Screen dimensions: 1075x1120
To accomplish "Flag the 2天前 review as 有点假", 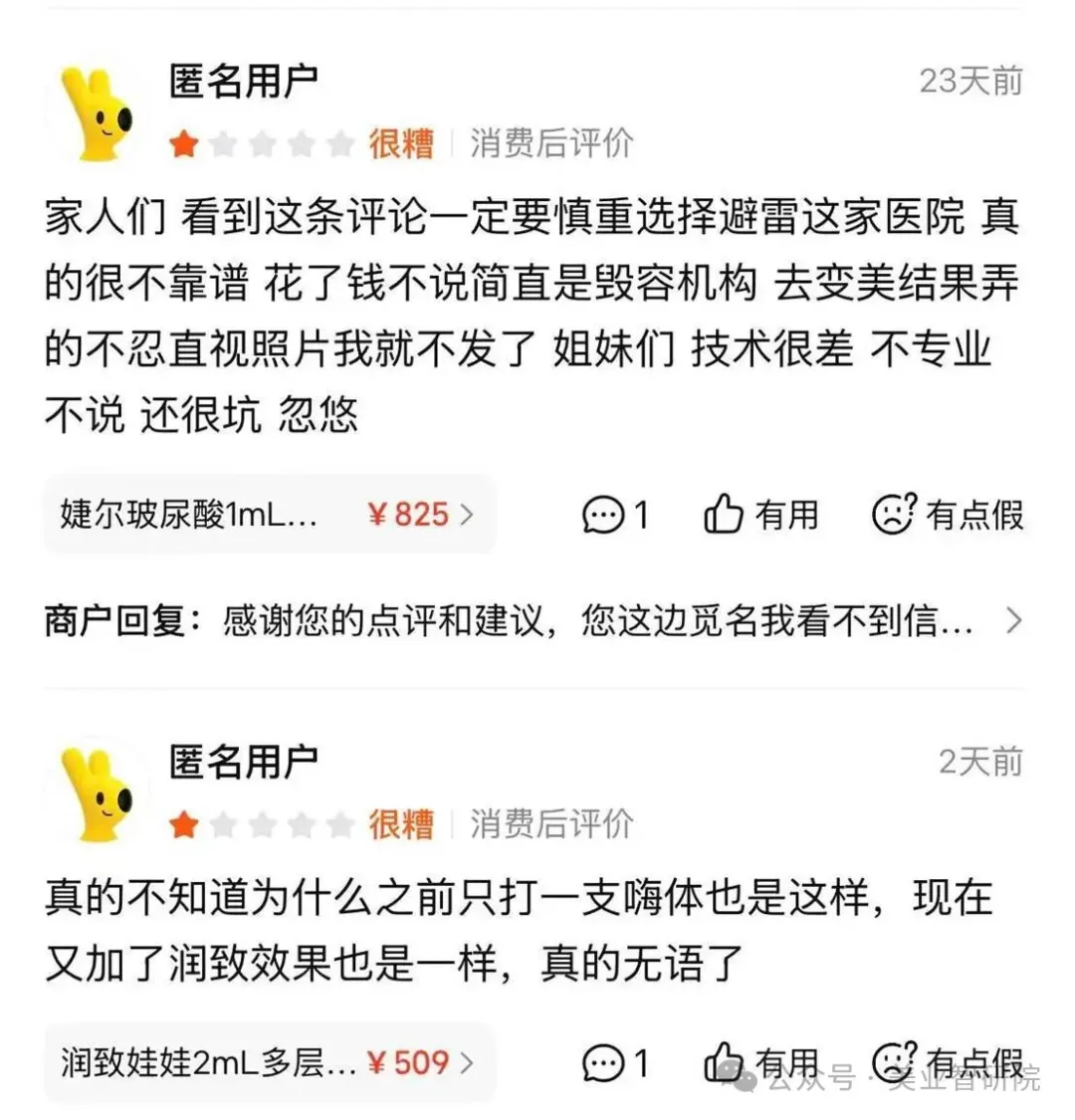I will click(948, 1062).
